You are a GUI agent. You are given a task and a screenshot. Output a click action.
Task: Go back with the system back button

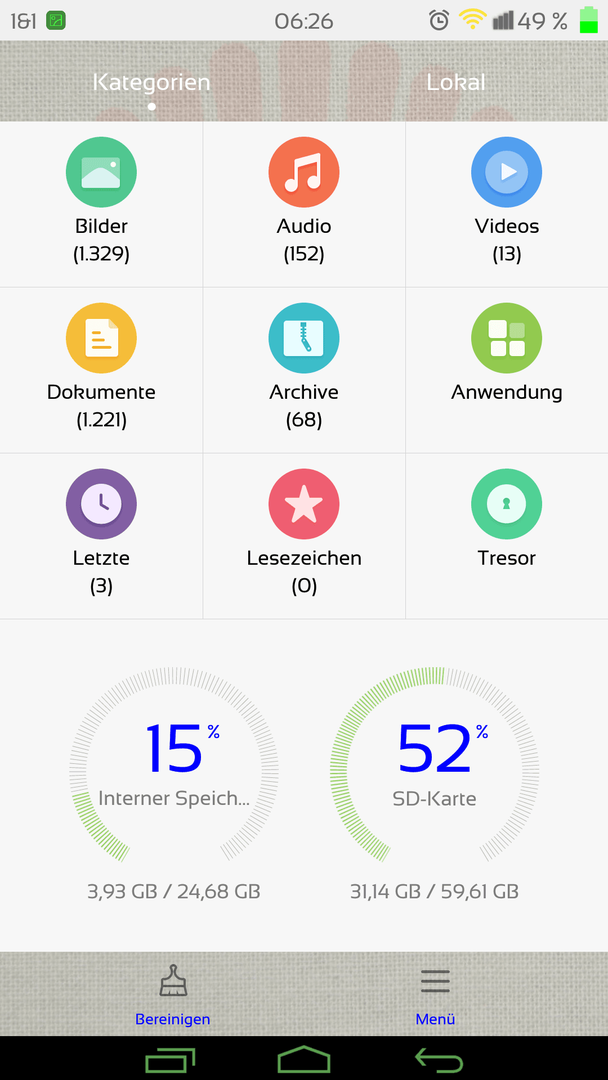pyautogui.click(x=439, y=1059)
